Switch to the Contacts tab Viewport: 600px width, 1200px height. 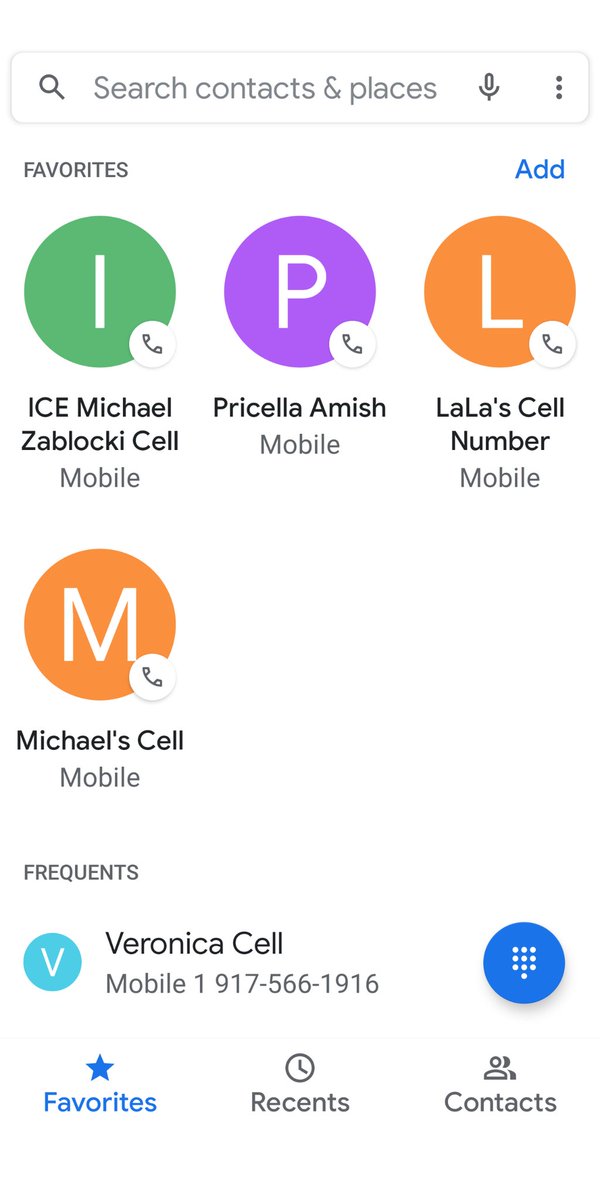500,1085
